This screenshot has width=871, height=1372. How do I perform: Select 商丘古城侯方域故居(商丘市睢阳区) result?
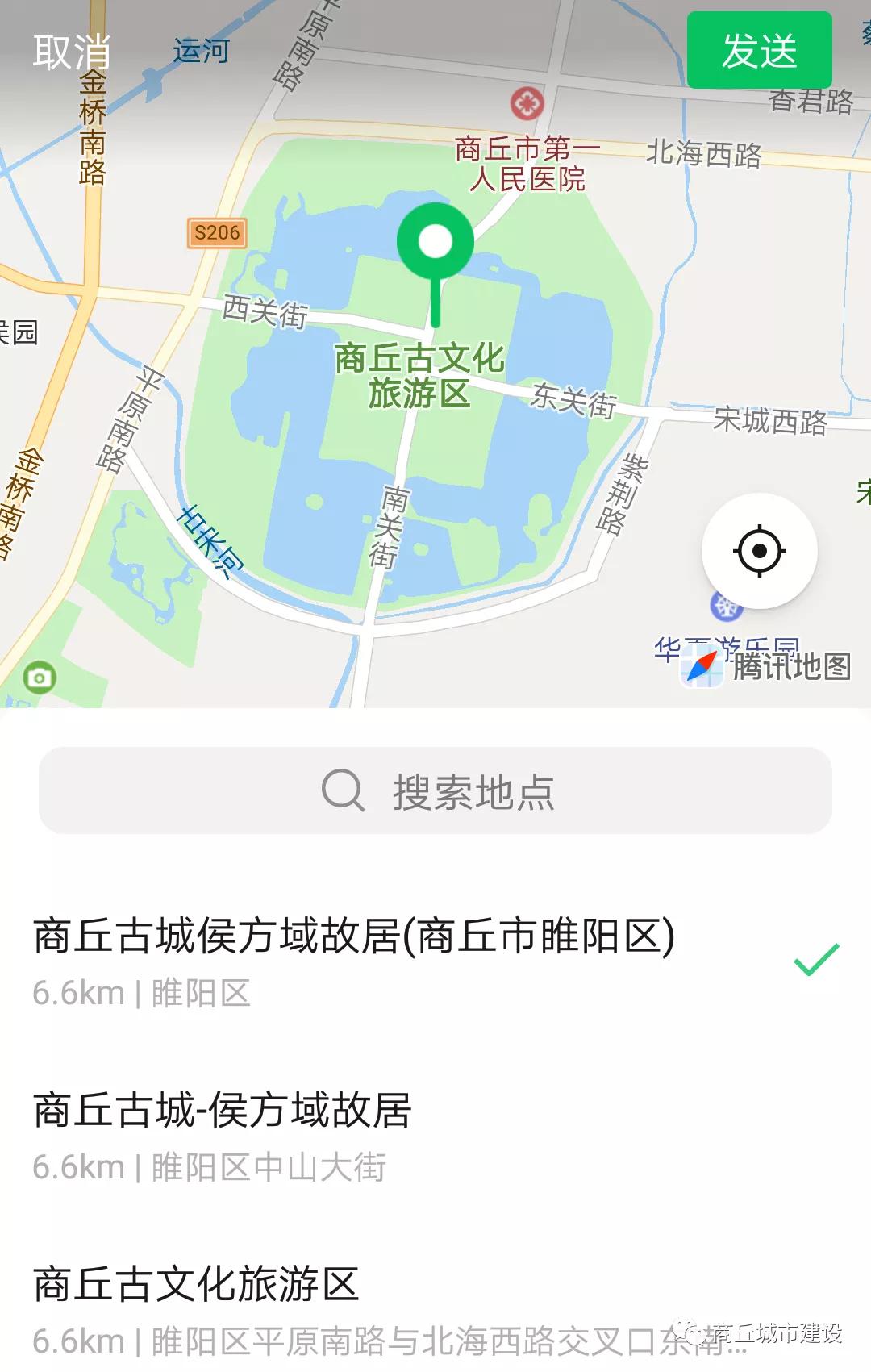355,960
